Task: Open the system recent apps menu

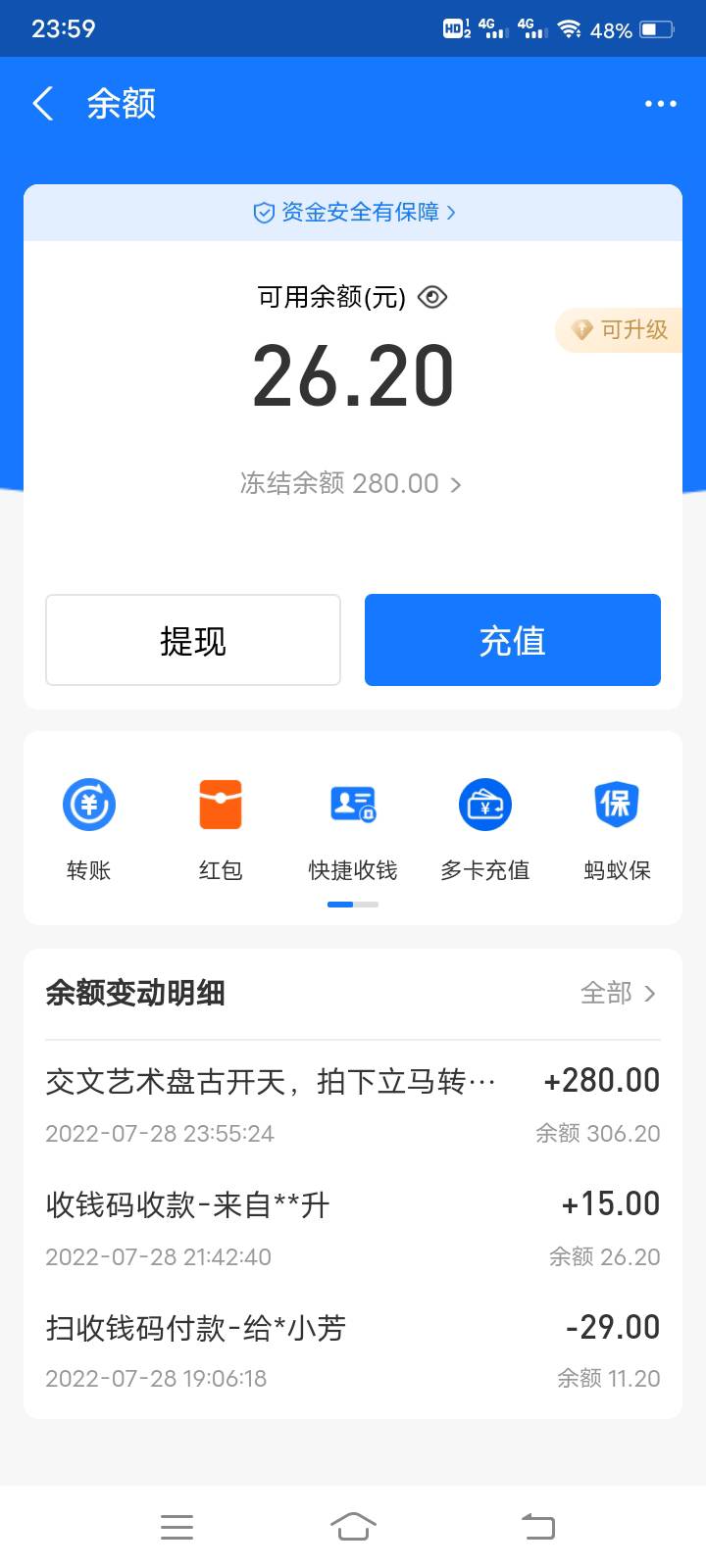Action: (x=176, y=1526)
